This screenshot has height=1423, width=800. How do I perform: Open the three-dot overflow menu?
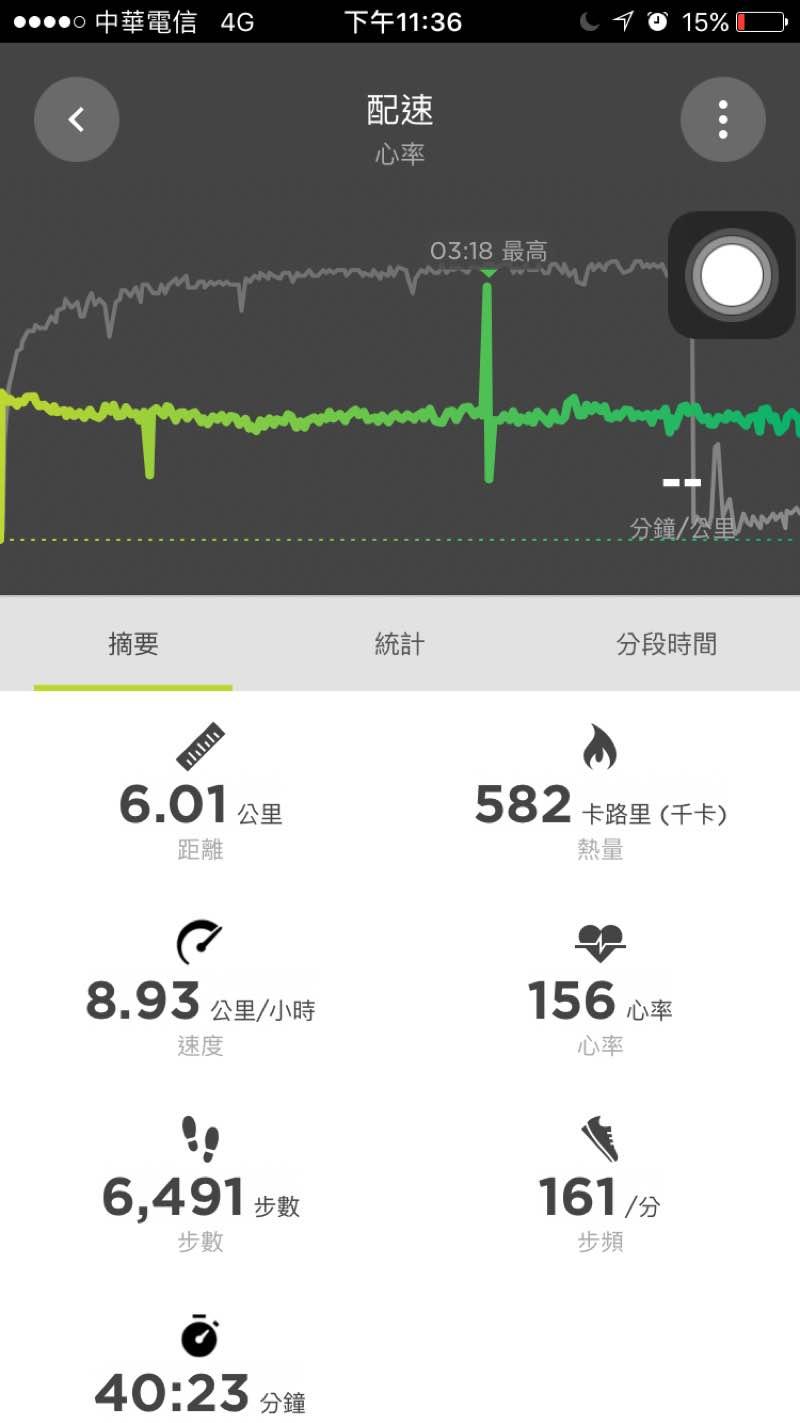point(723,120)
